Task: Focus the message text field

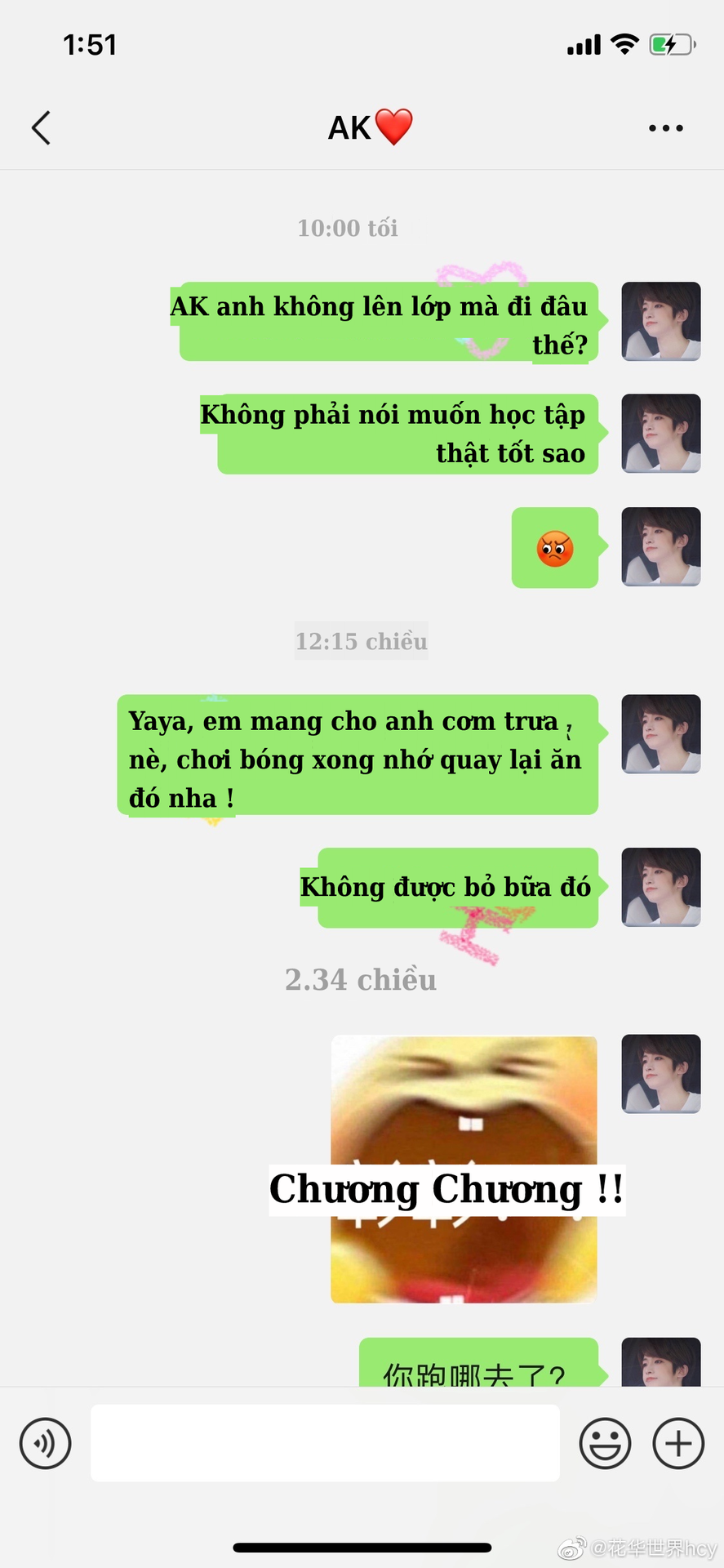Action: tap(325, 1443)
